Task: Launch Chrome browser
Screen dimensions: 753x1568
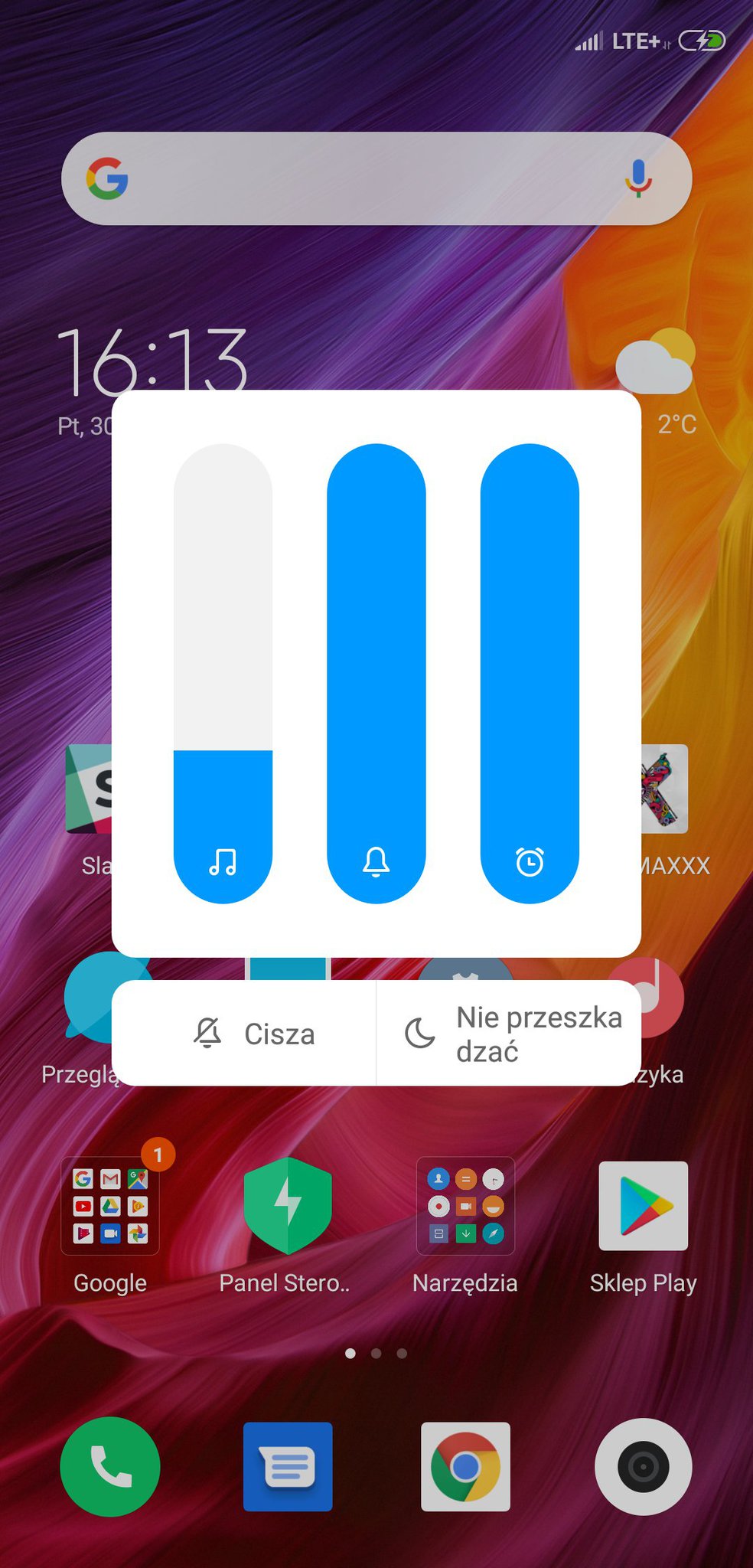Action: pyautogui.click(x=465, y=1466)
